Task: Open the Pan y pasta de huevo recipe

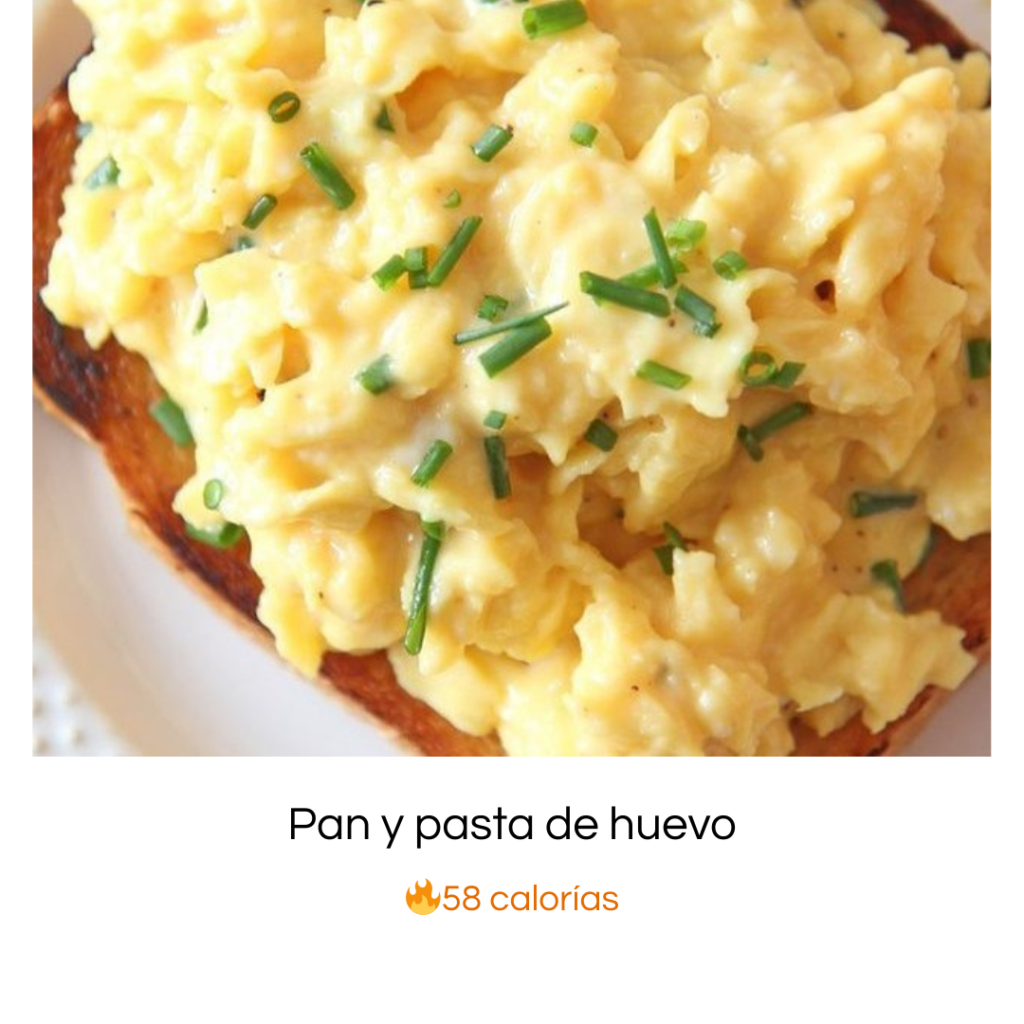Action: [x=511, y=826]
